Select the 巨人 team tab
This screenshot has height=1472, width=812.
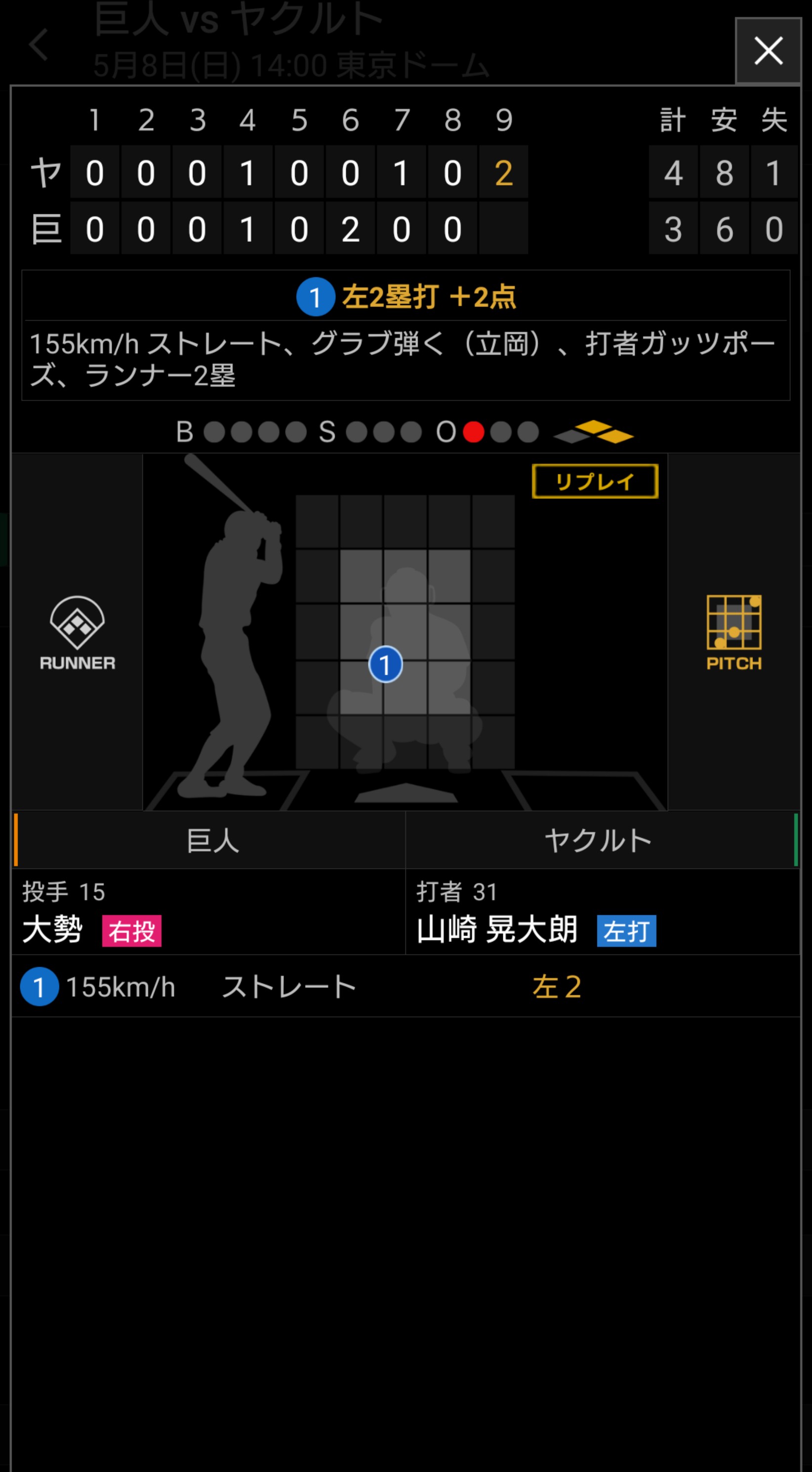click(209, 840)
